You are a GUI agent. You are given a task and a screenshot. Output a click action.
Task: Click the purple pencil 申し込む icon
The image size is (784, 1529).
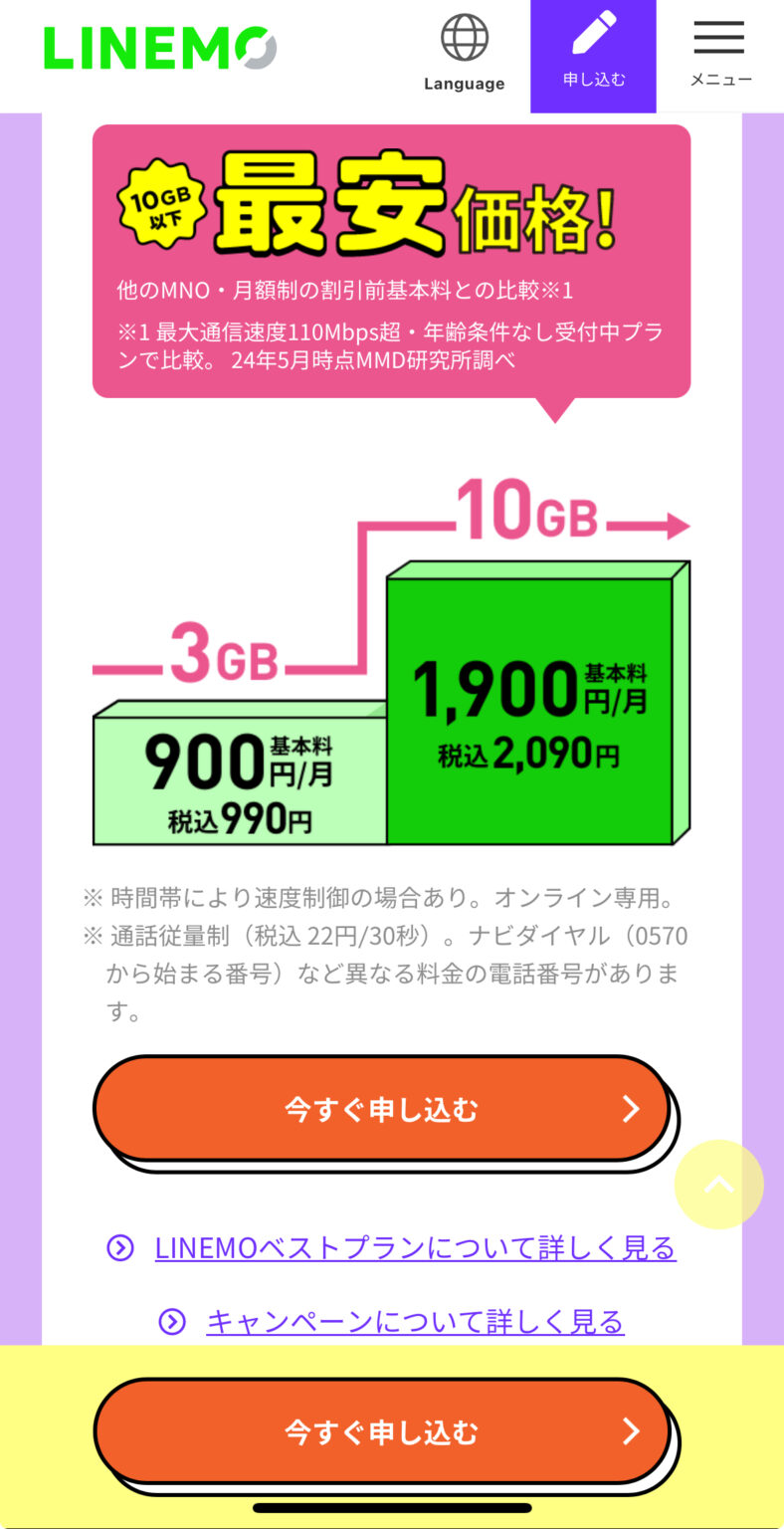(x=593, y=35)
